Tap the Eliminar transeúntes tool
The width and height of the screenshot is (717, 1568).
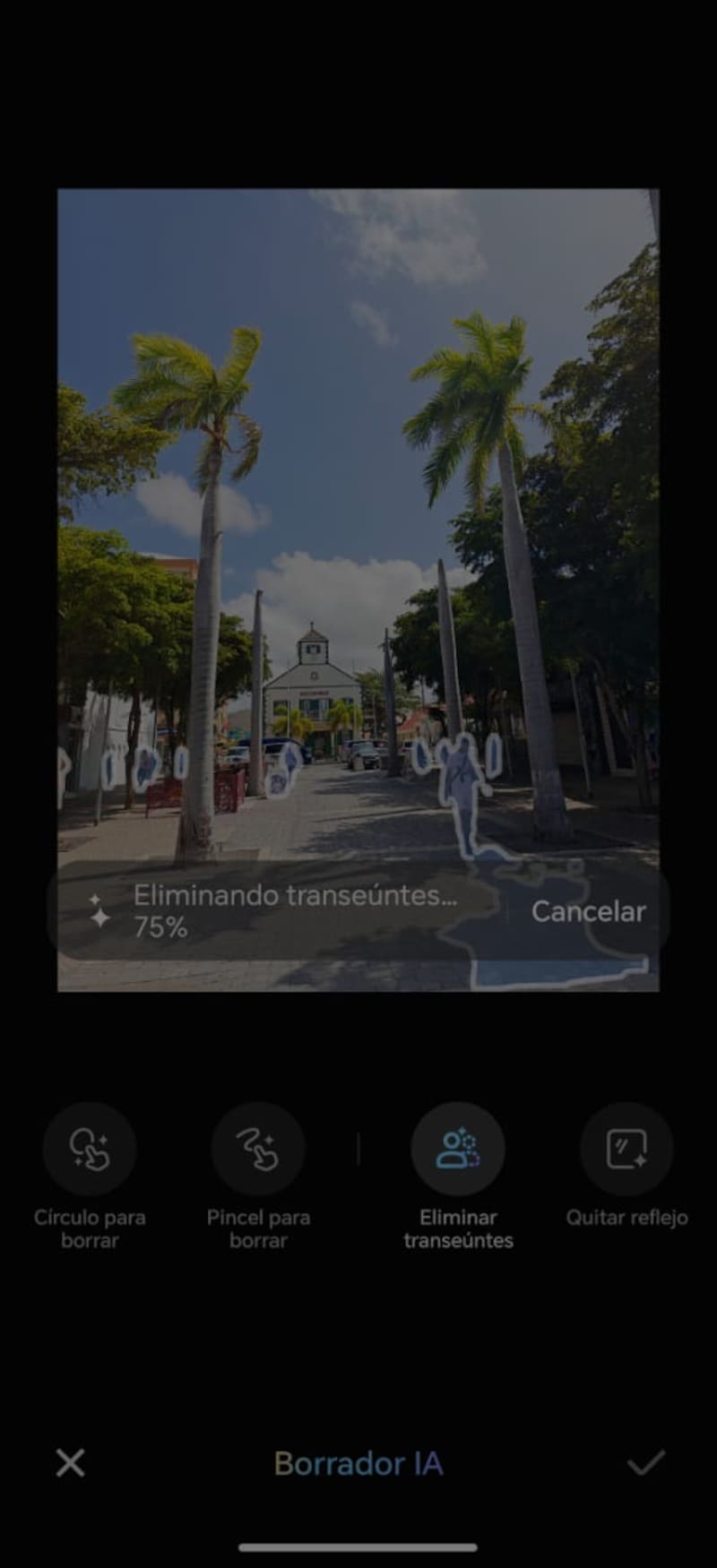458,1149
